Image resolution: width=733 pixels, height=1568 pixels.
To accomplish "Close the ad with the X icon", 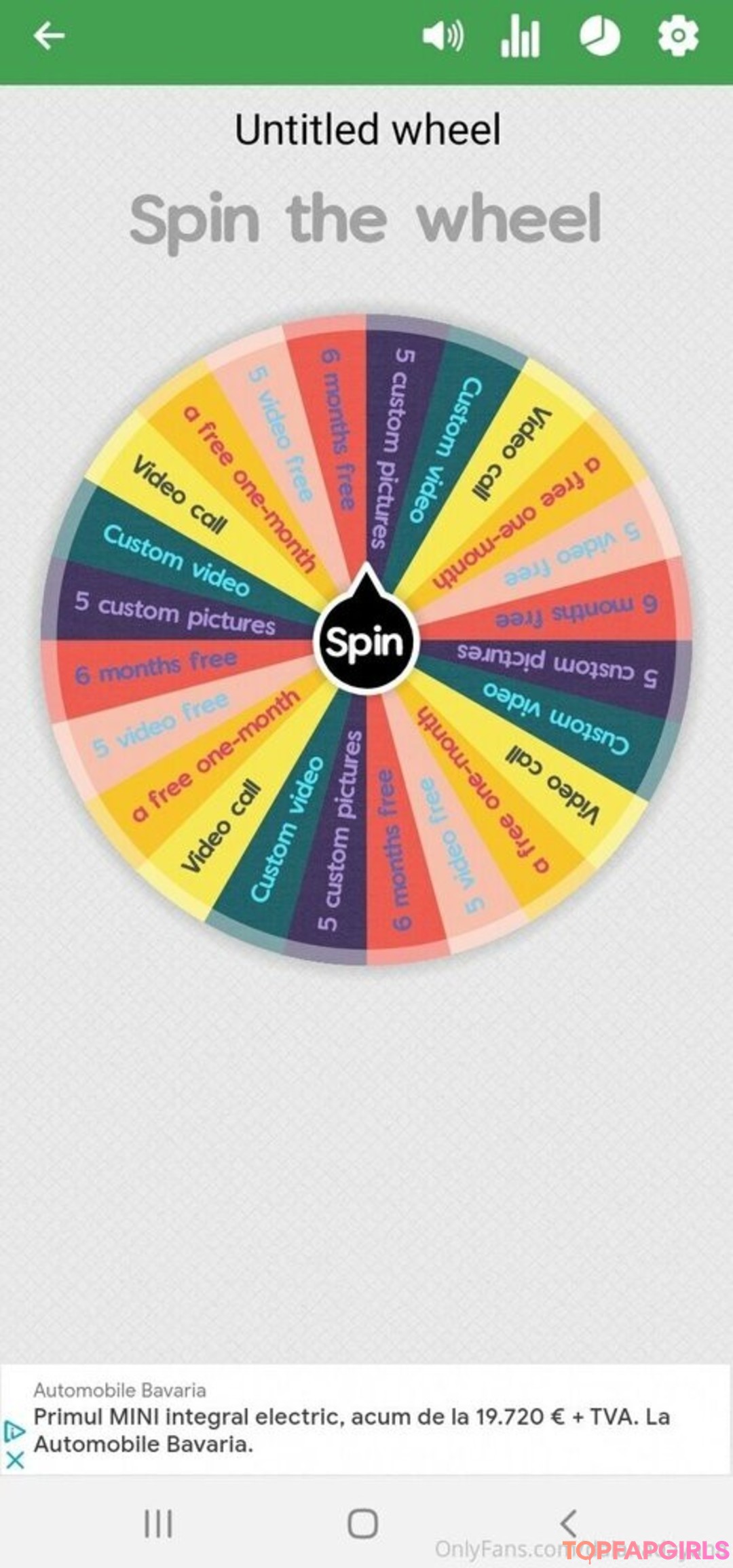I will pos(14,1459).
